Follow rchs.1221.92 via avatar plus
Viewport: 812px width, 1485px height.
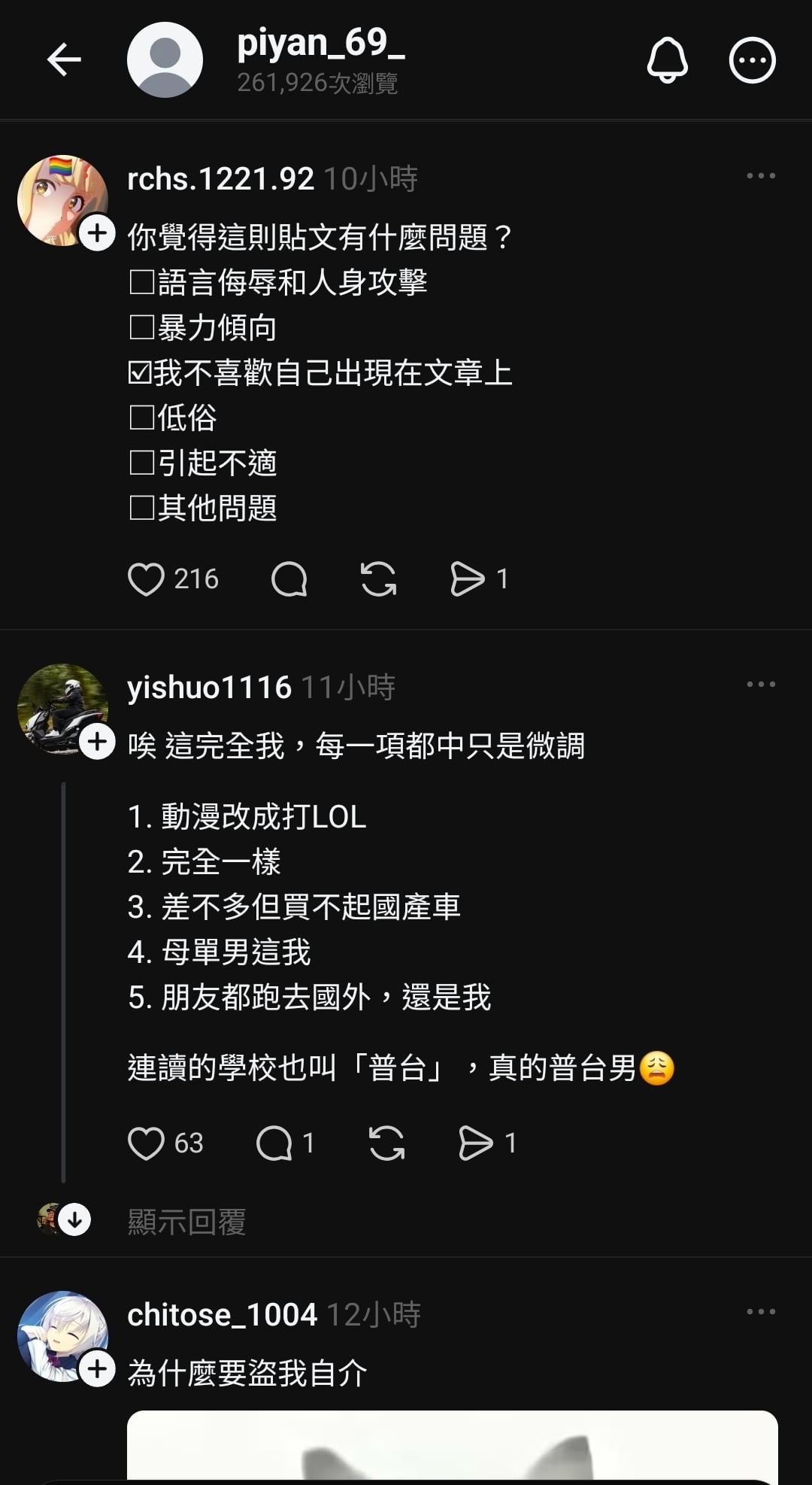coord(98,233)
